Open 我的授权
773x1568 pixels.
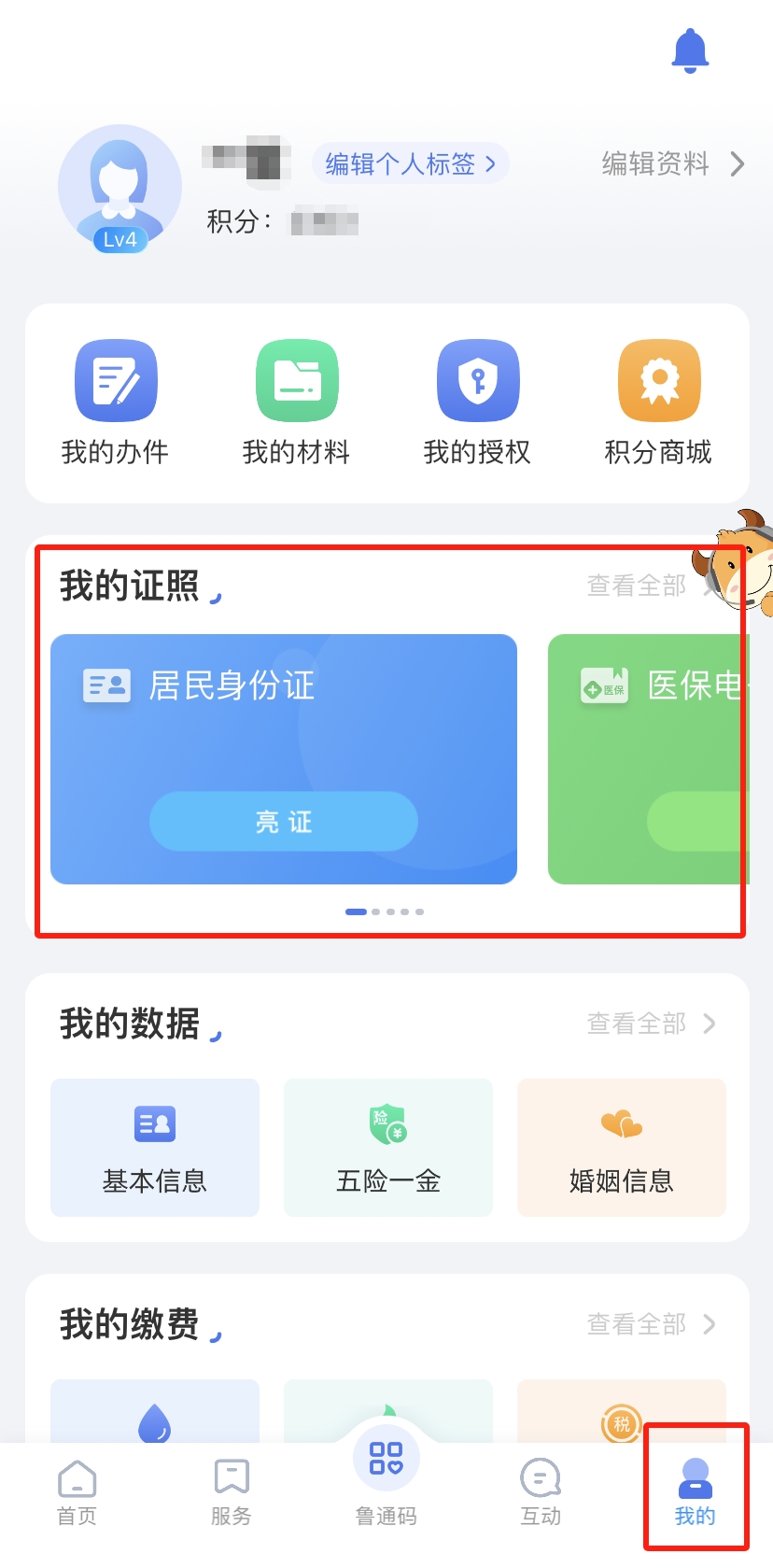click(x=478, y=402)
